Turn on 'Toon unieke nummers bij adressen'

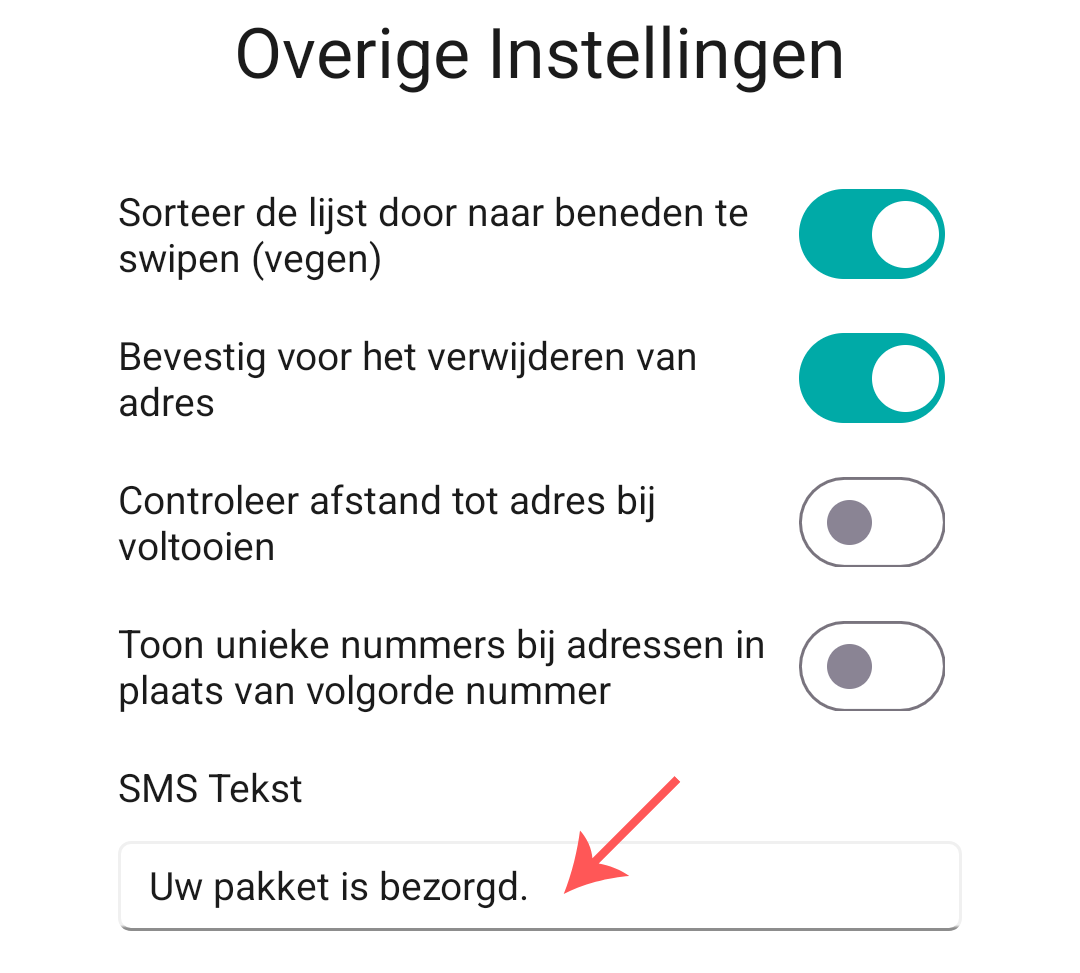(871, 666)
